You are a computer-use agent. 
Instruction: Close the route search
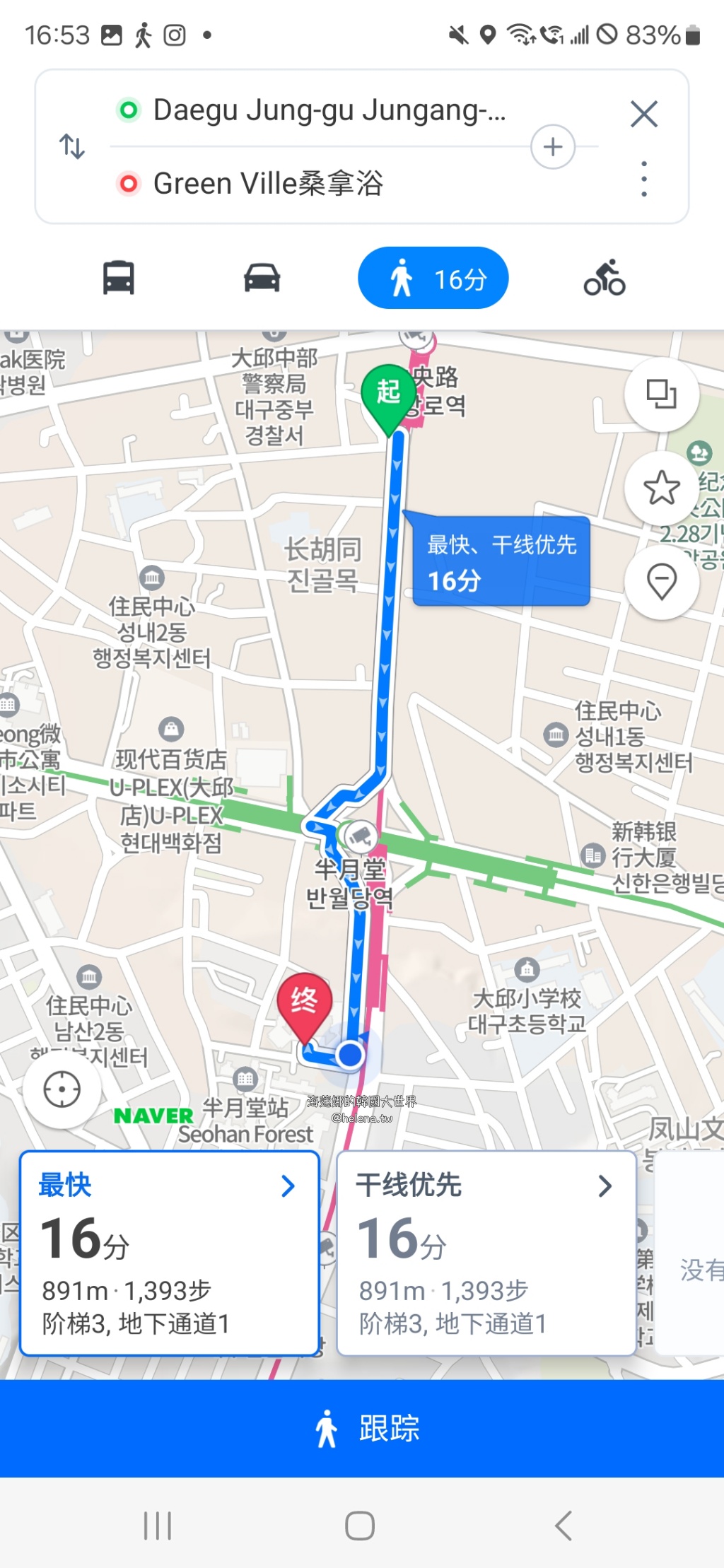[x=643, y=114]
